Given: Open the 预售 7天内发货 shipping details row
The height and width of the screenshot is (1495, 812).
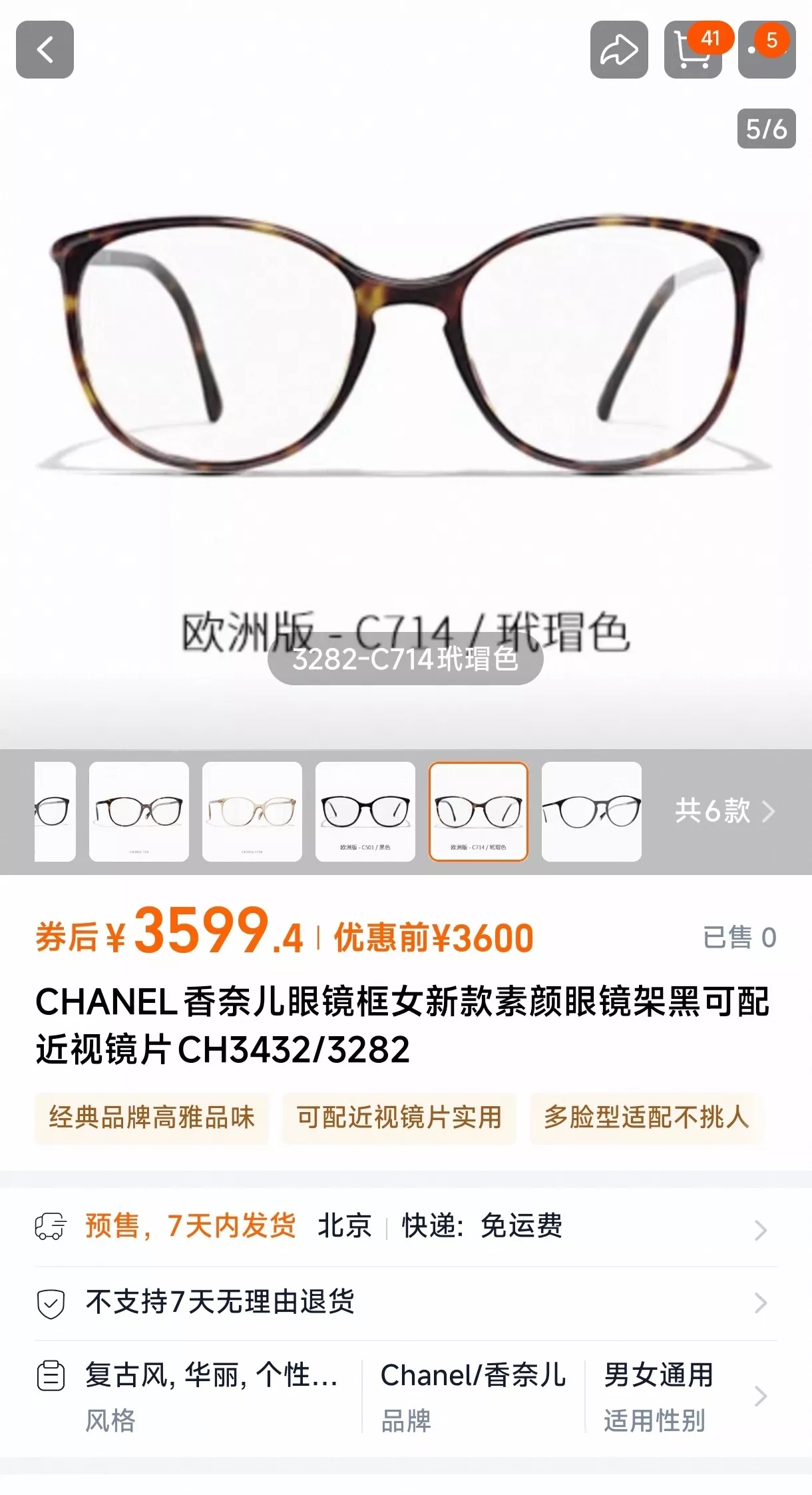Looking at the screenshot, I should (406, 1226).
